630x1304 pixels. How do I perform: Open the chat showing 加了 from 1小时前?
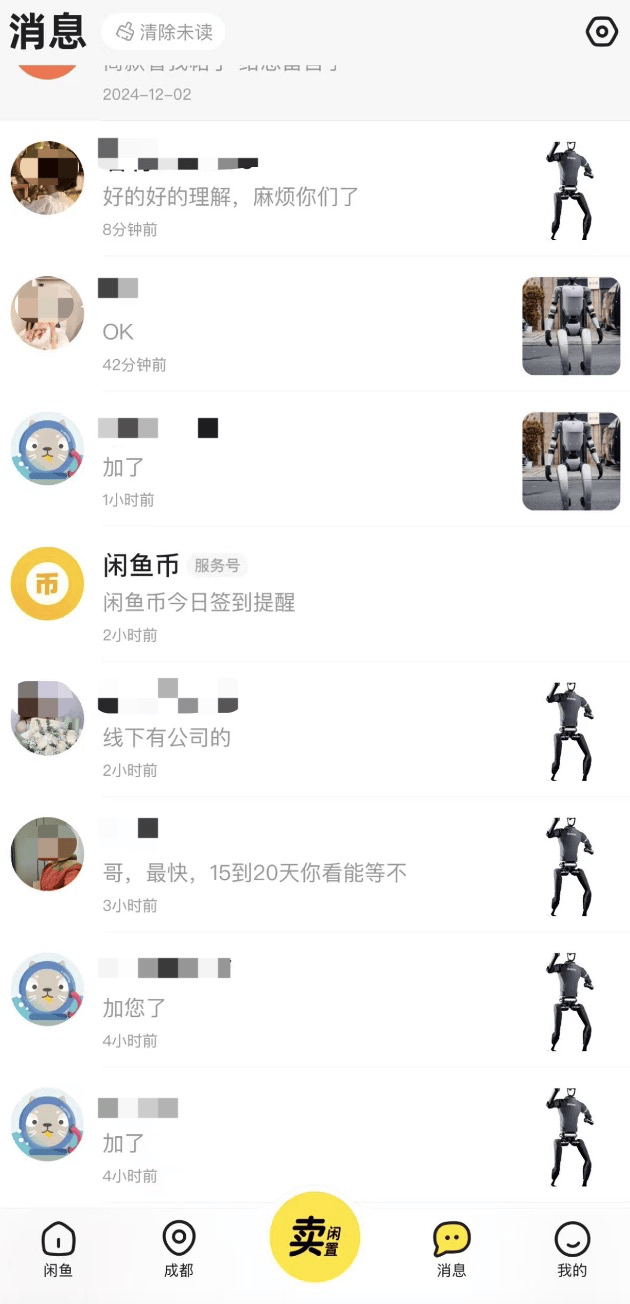[300, 466]
